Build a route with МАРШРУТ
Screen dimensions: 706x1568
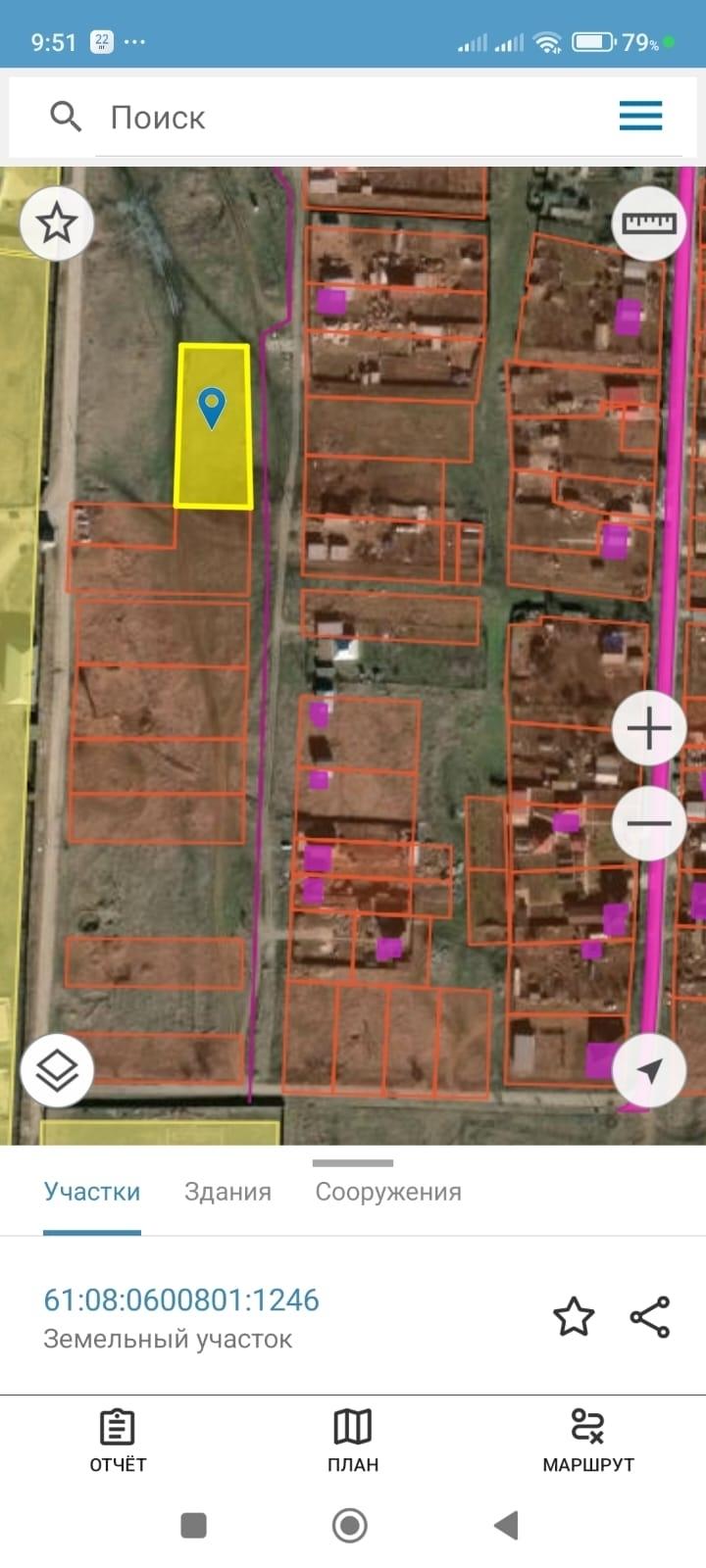click(x=588, y=1441)
